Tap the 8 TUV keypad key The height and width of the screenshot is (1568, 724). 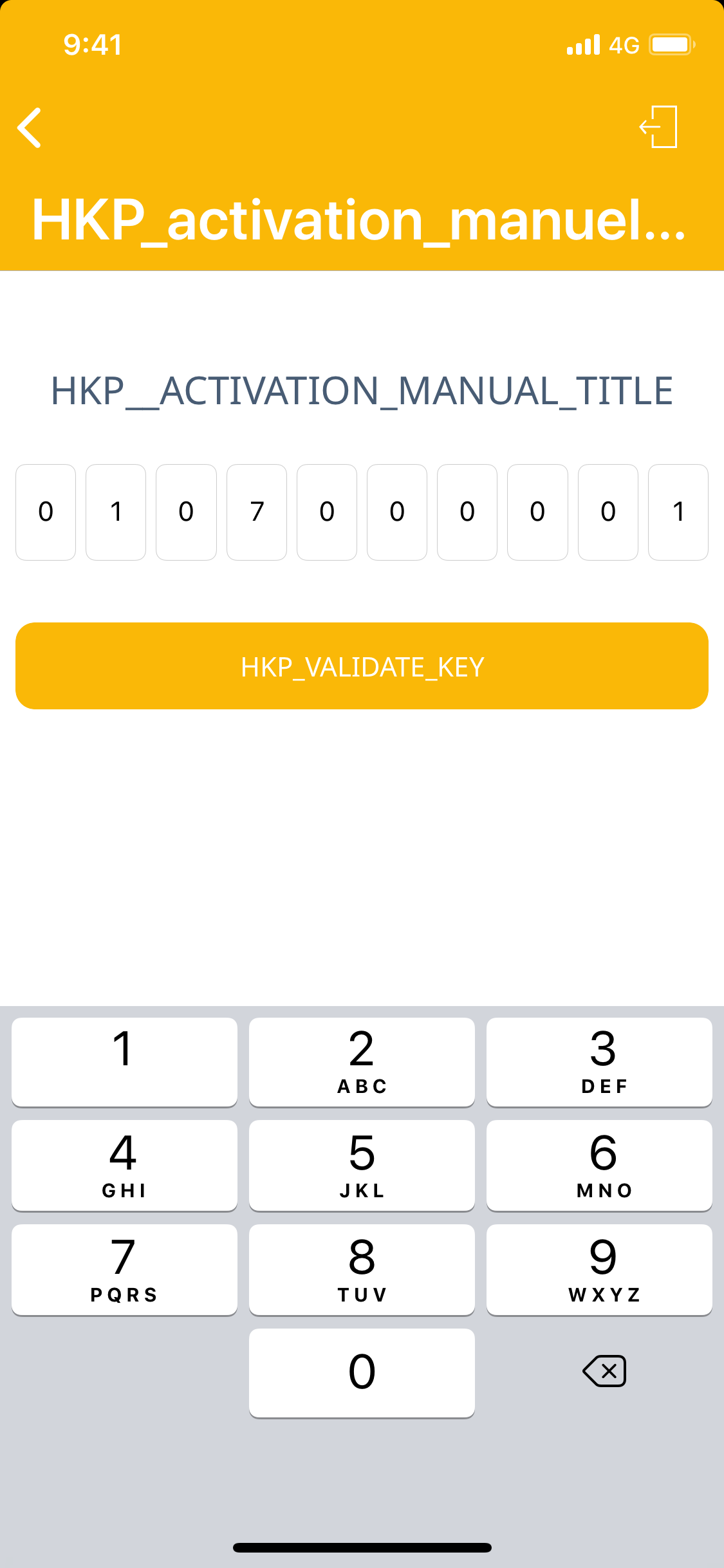(x=362, y=1269)
